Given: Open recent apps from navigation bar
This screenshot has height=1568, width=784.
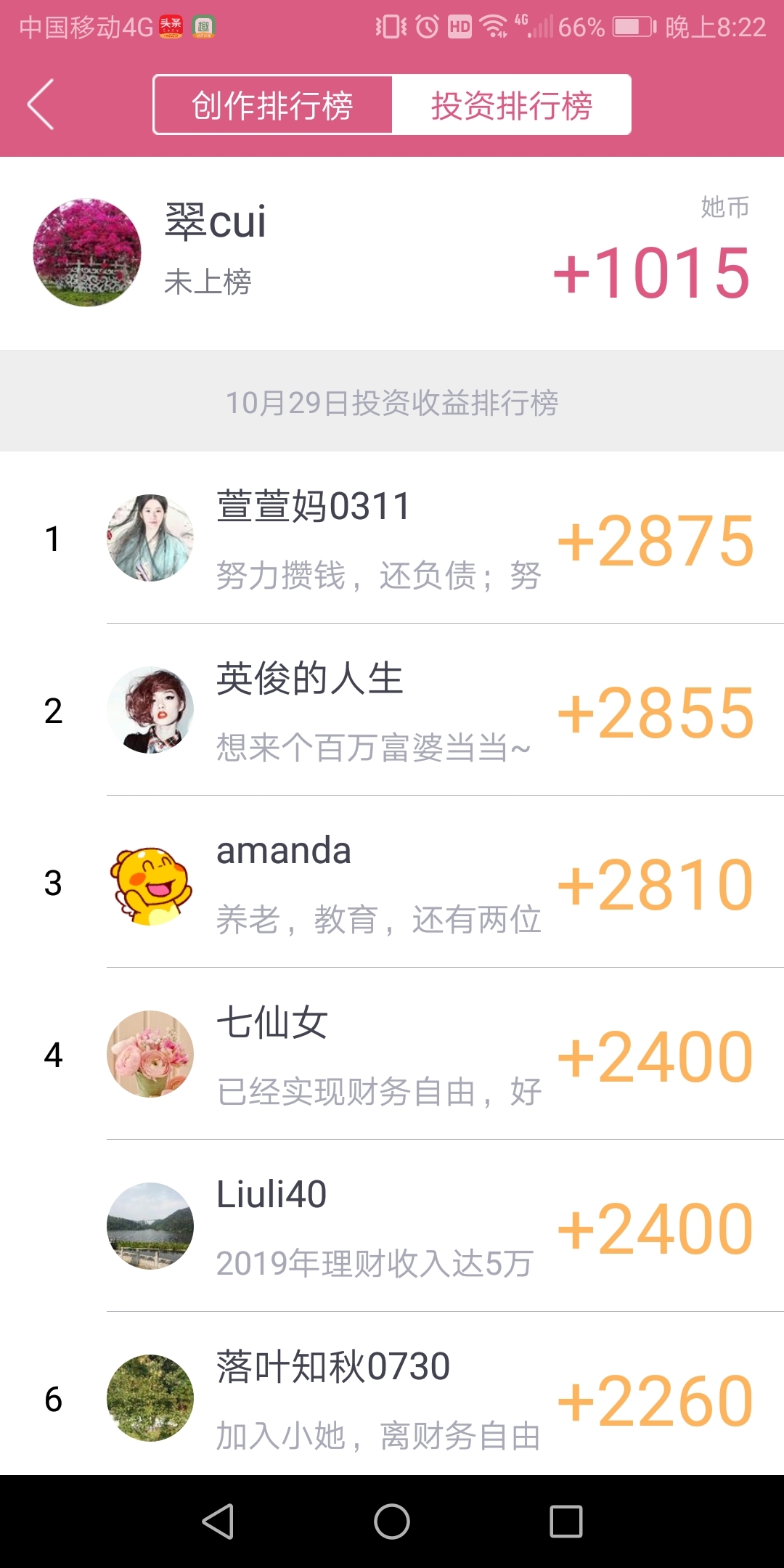Looking at the screenshot, I should click(x=566, y=1522).
